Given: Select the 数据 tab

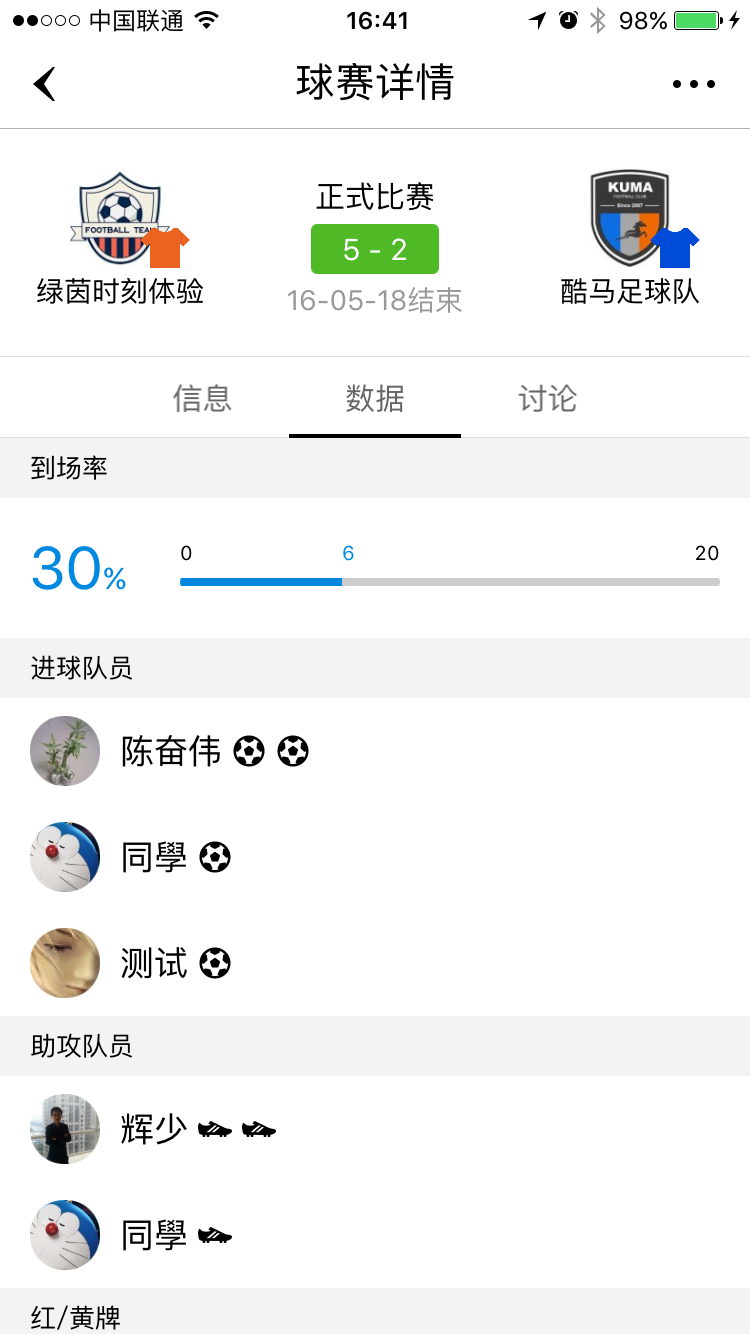Looking at the screenshot, I should 375,398.
